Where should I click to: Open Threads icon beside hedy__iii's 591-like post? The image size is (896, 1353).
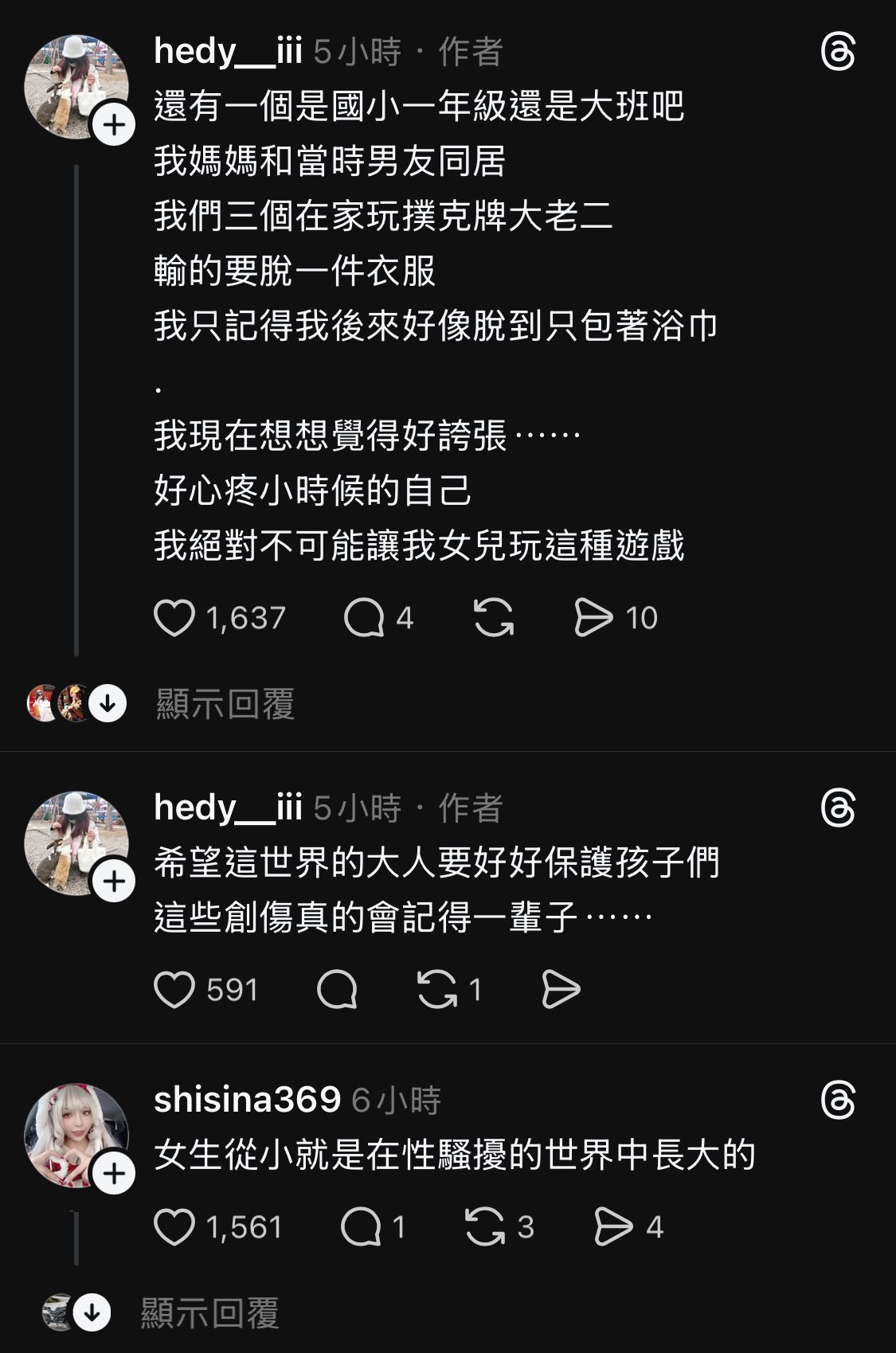point(838,808)
